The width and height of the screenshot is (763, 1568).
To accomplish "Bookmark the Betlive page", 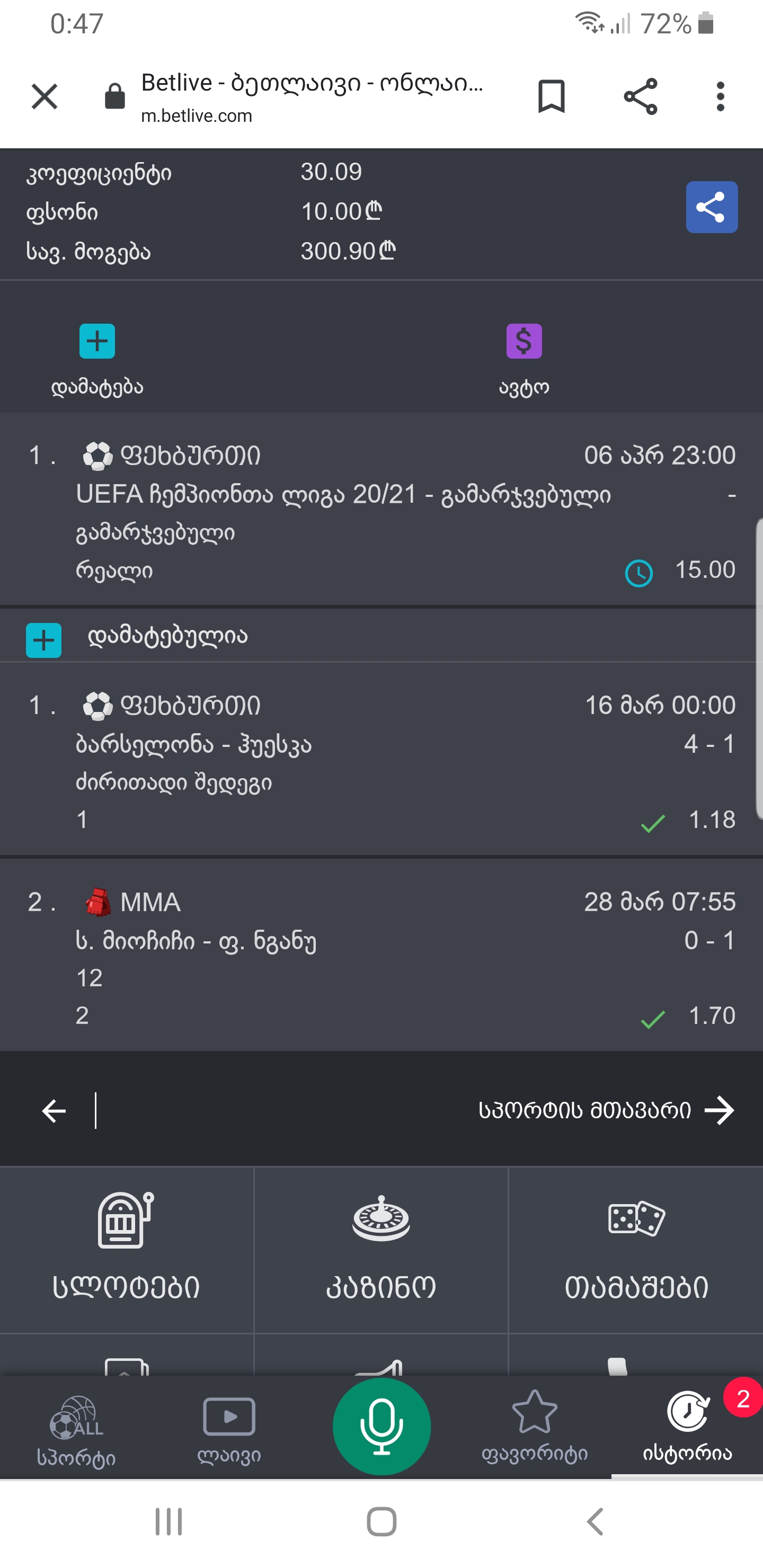I will coord(551,96).
